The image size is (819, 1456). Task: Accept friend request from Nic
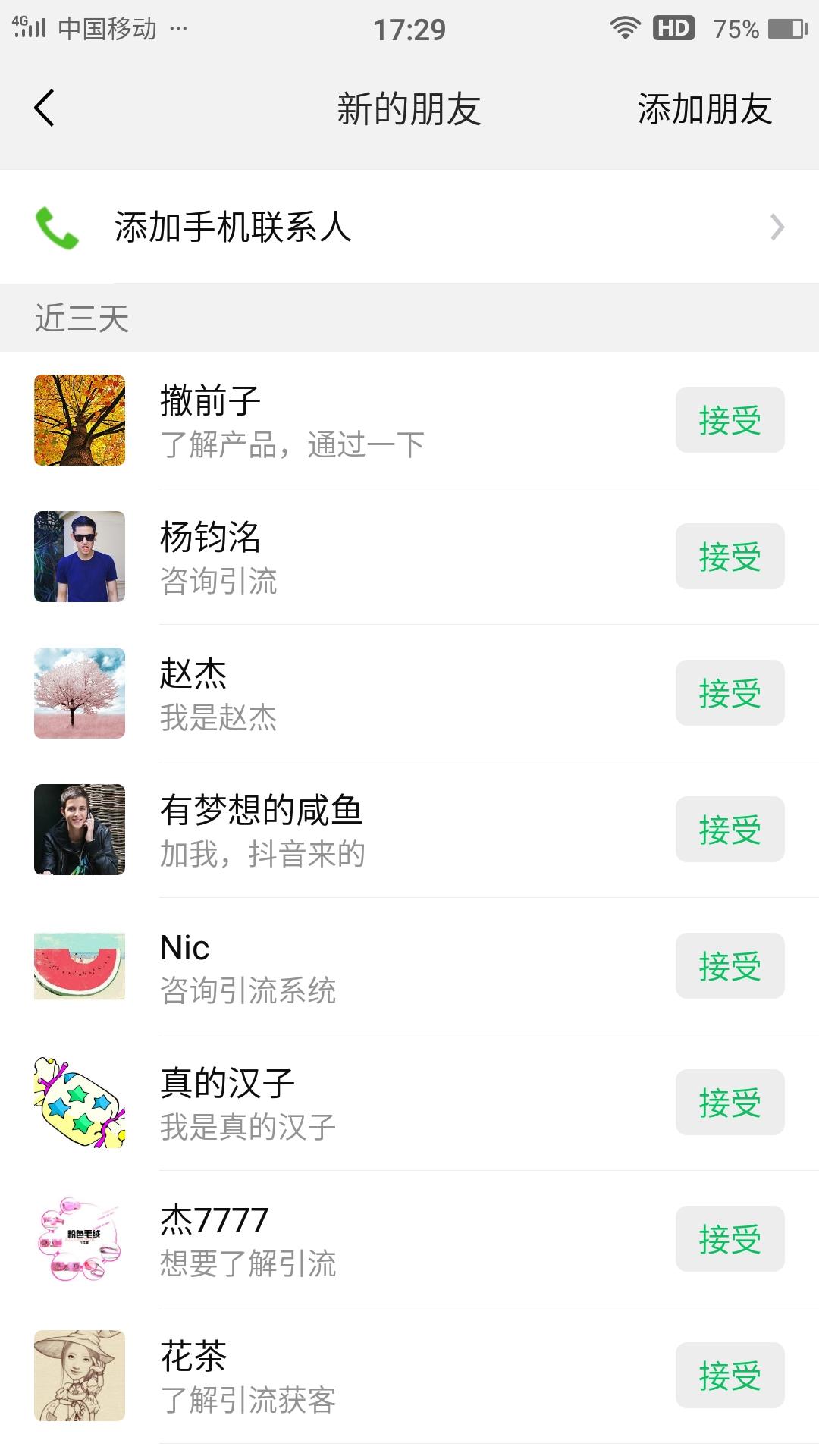click(x=730, y=966)
